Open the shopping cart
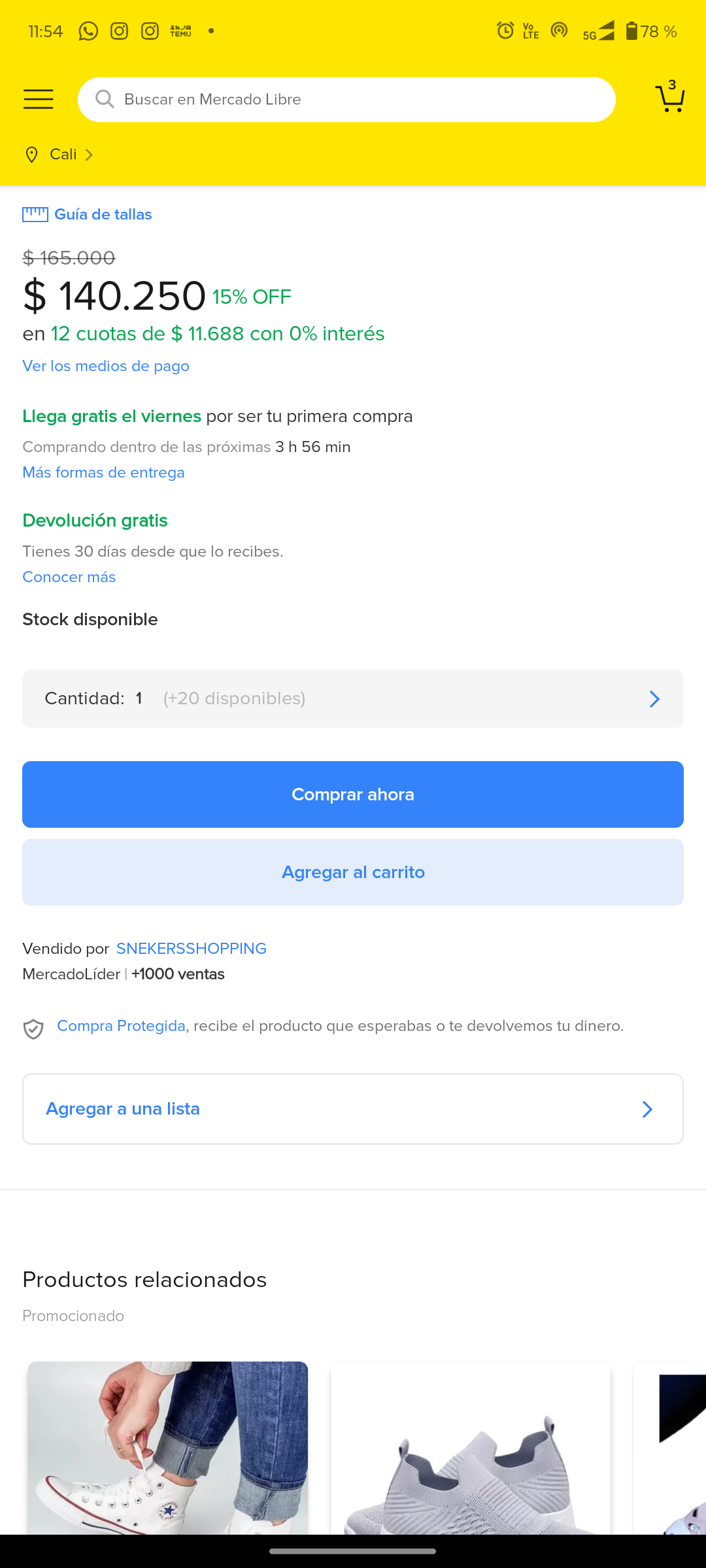The image size is (706, 1568). click(x=669, y=98)
